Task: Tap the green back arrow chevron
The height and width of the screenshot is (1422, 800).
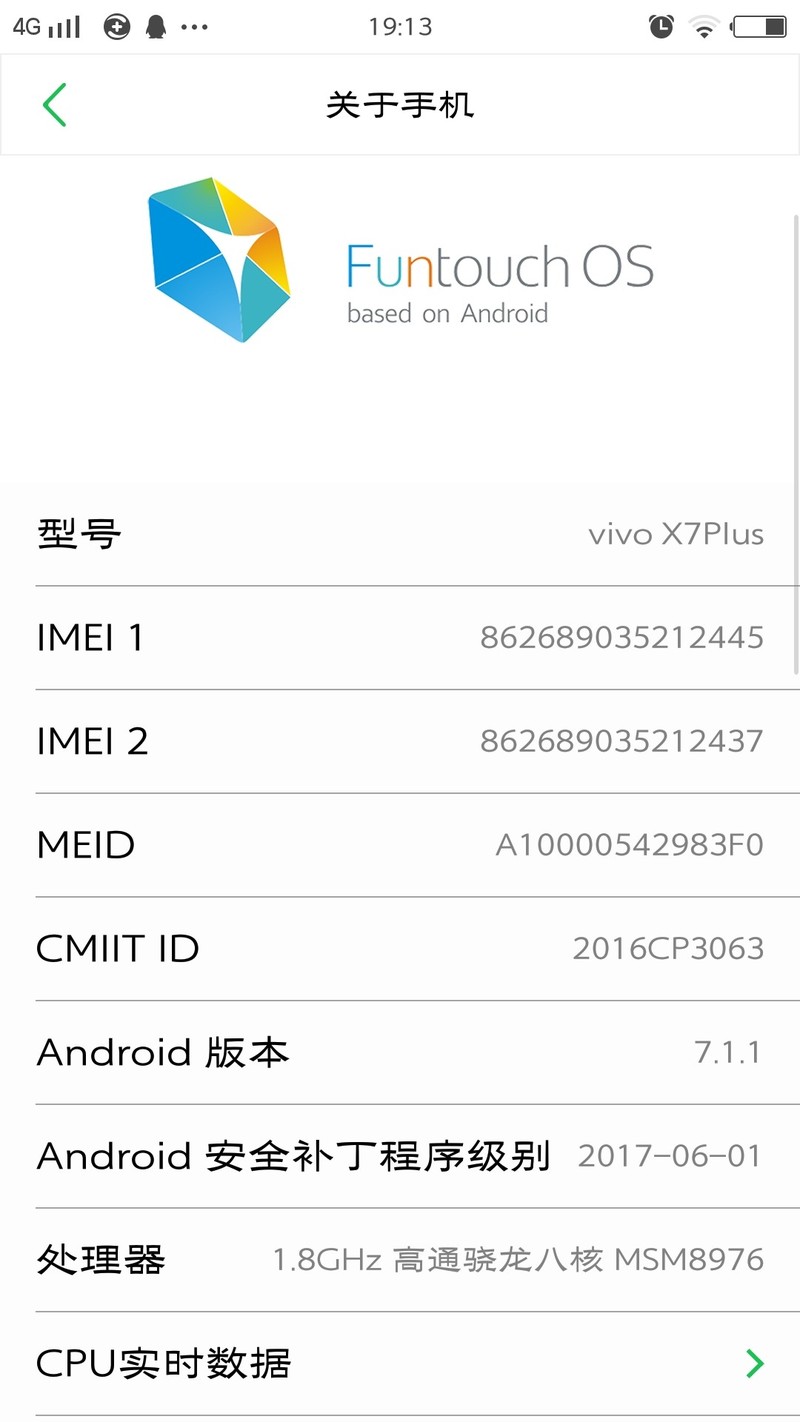Action: 55,104
